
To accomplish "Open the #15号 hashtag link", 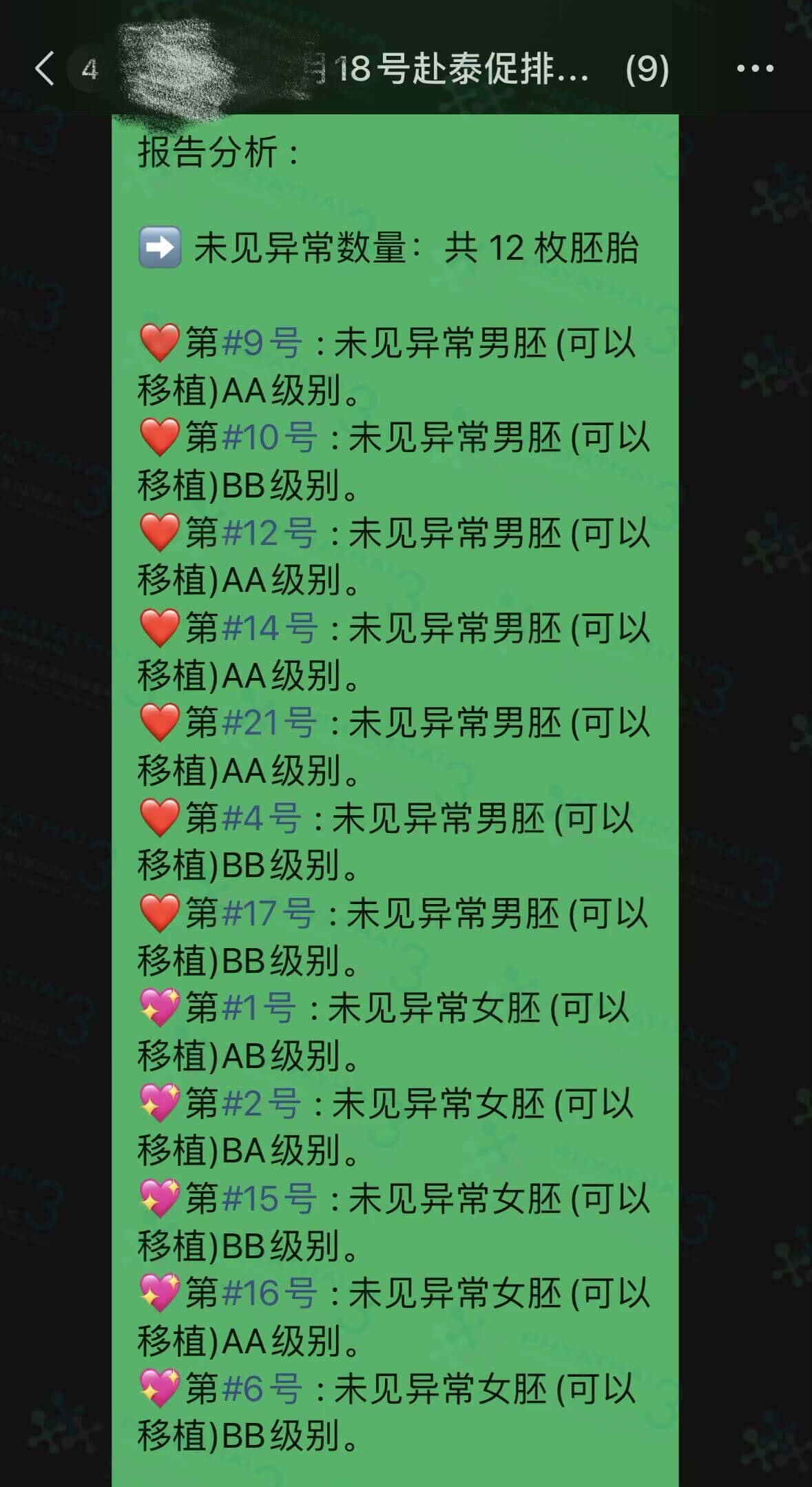I will [x=269, y=1198].
